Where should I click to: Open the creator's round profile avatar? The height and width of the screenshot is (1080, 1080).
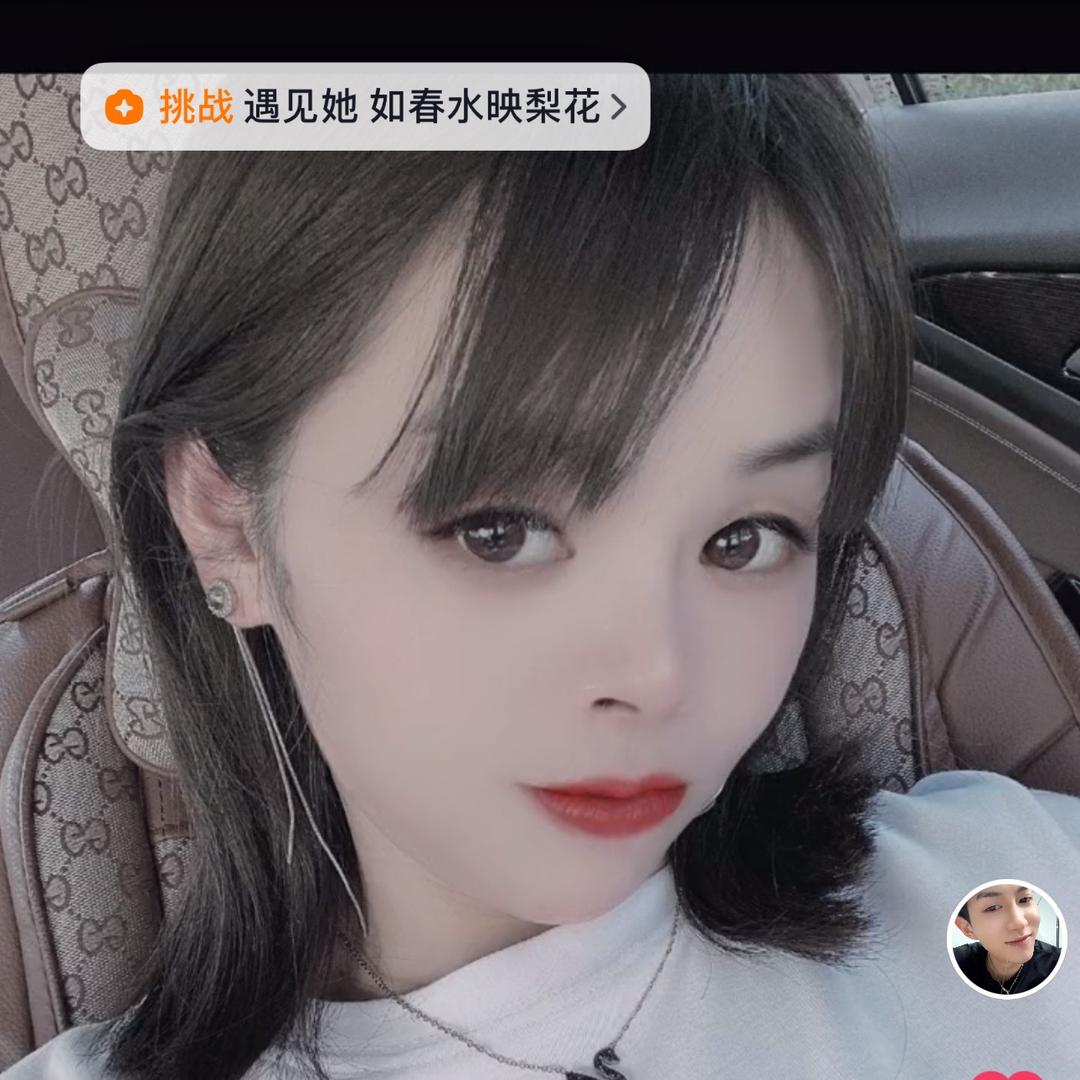coord(1006,940)
